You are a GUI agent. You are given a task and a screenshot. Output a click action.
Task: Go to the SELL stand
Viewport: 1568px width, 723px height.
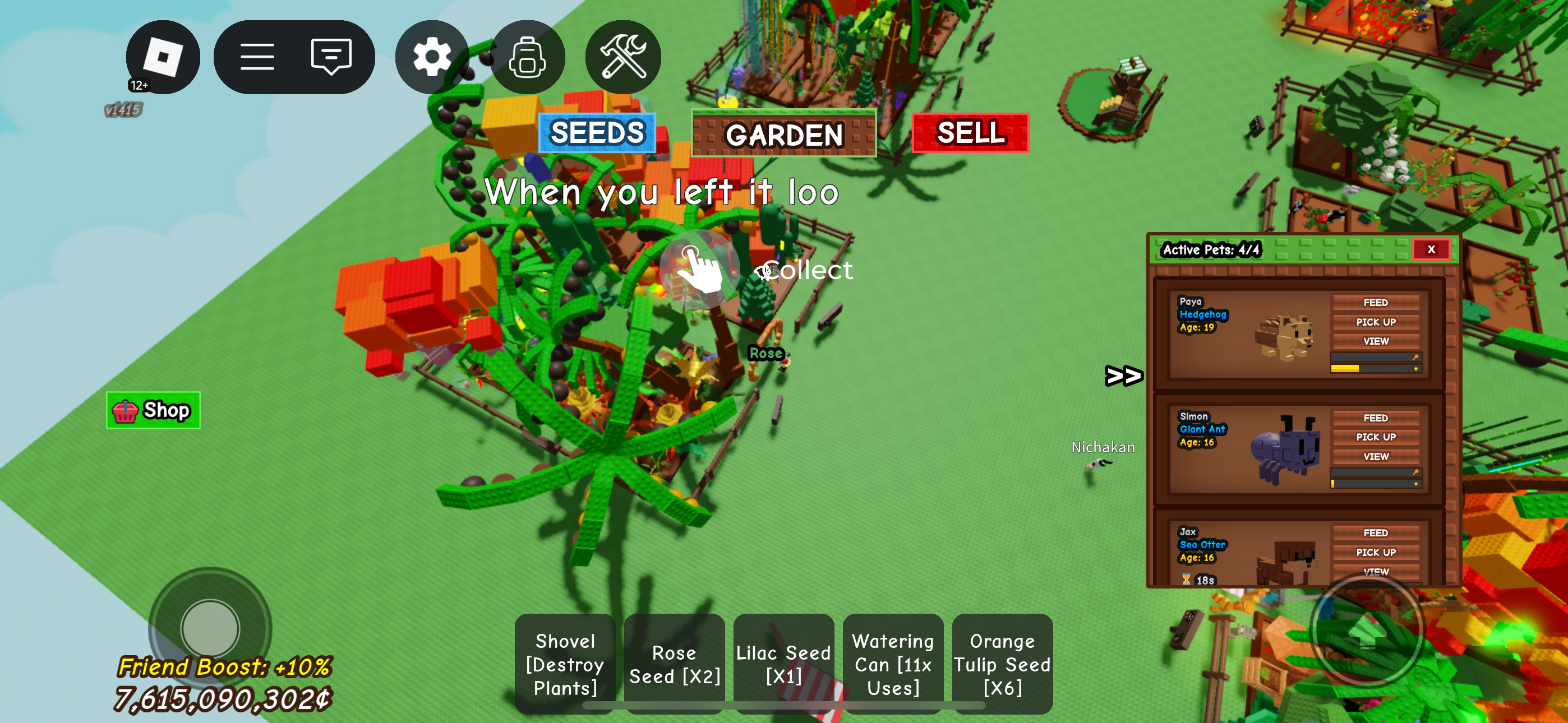pyautogui.click(x=970, y=133)
